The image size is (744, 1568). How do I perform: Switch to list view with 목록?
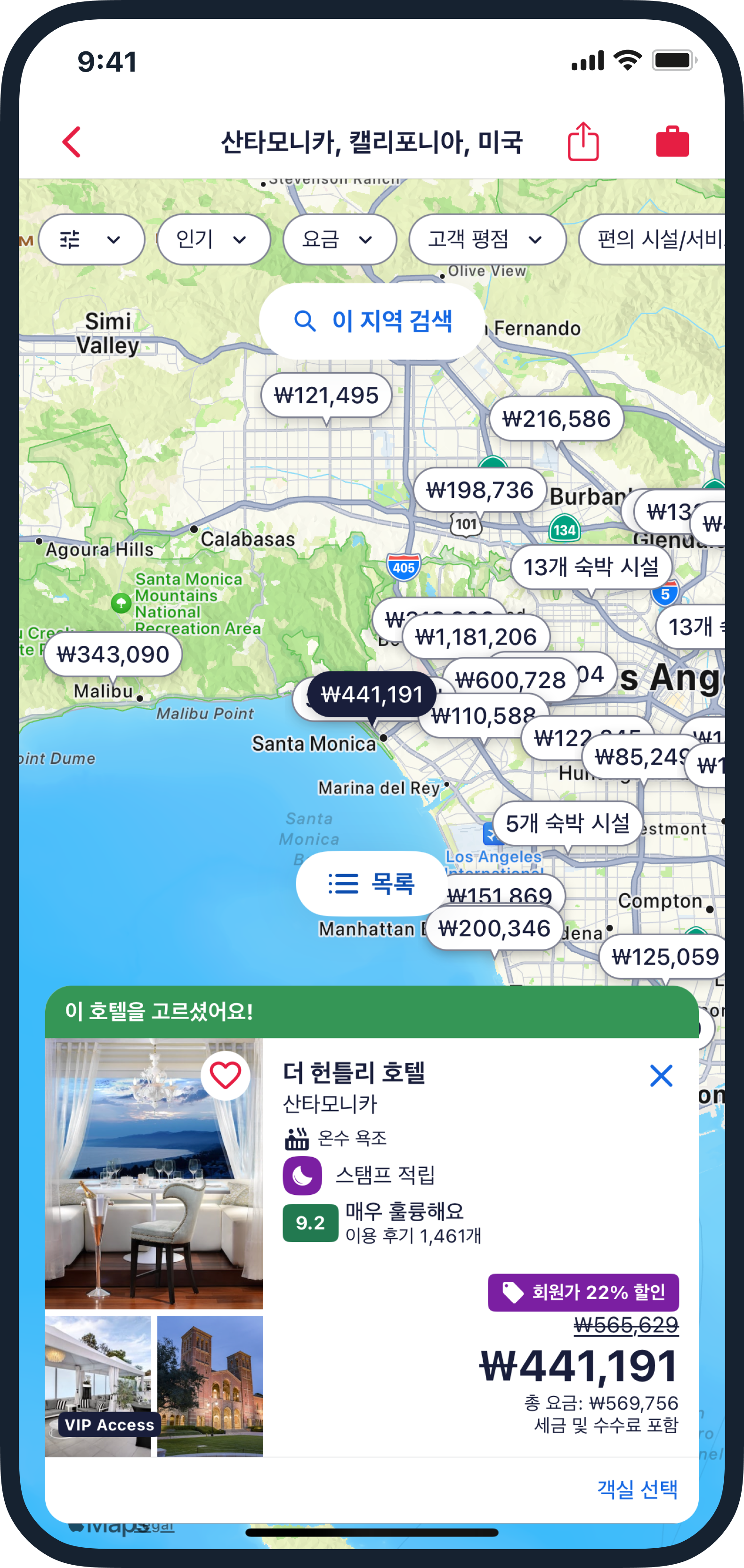[372, 883]
